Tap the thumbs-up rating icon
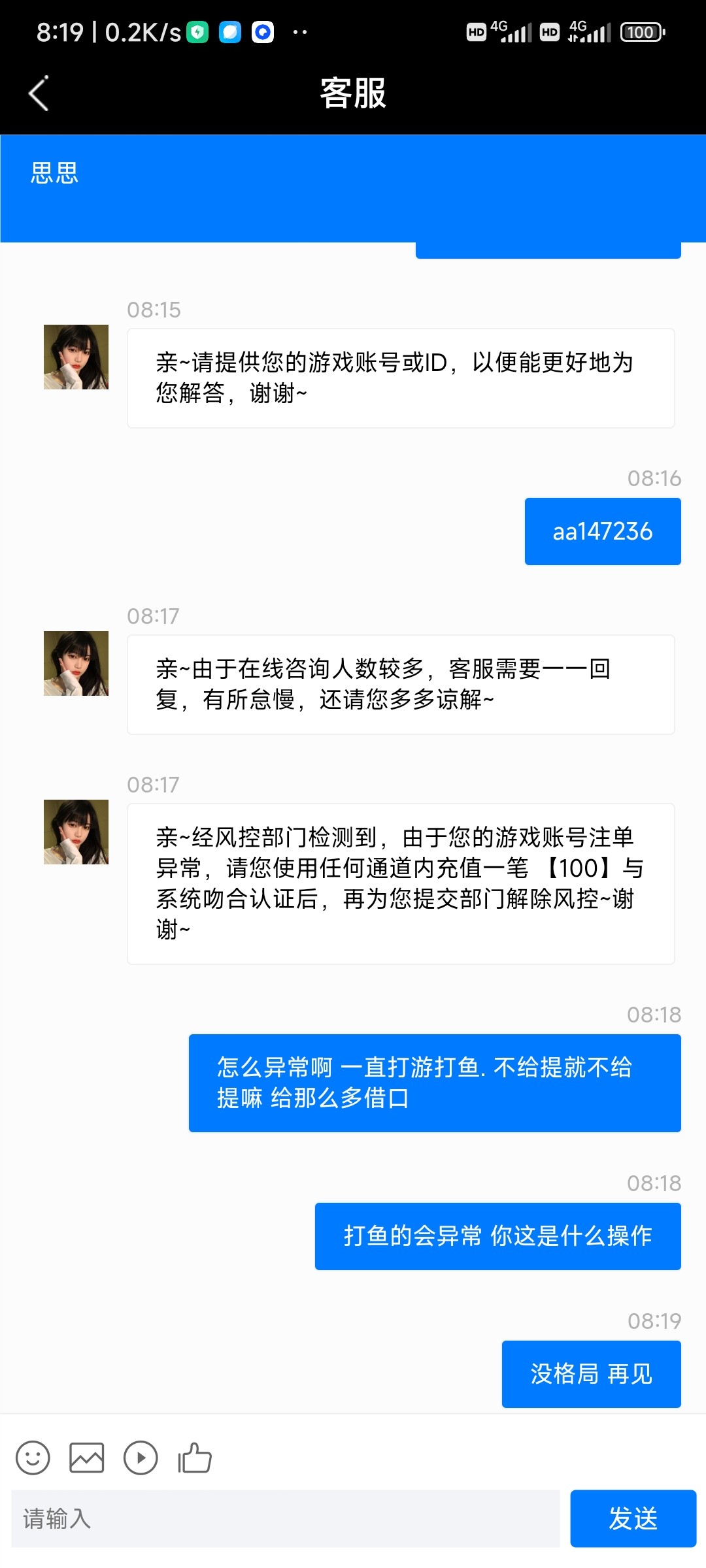706x1568 pixels. click(195, 1458)
